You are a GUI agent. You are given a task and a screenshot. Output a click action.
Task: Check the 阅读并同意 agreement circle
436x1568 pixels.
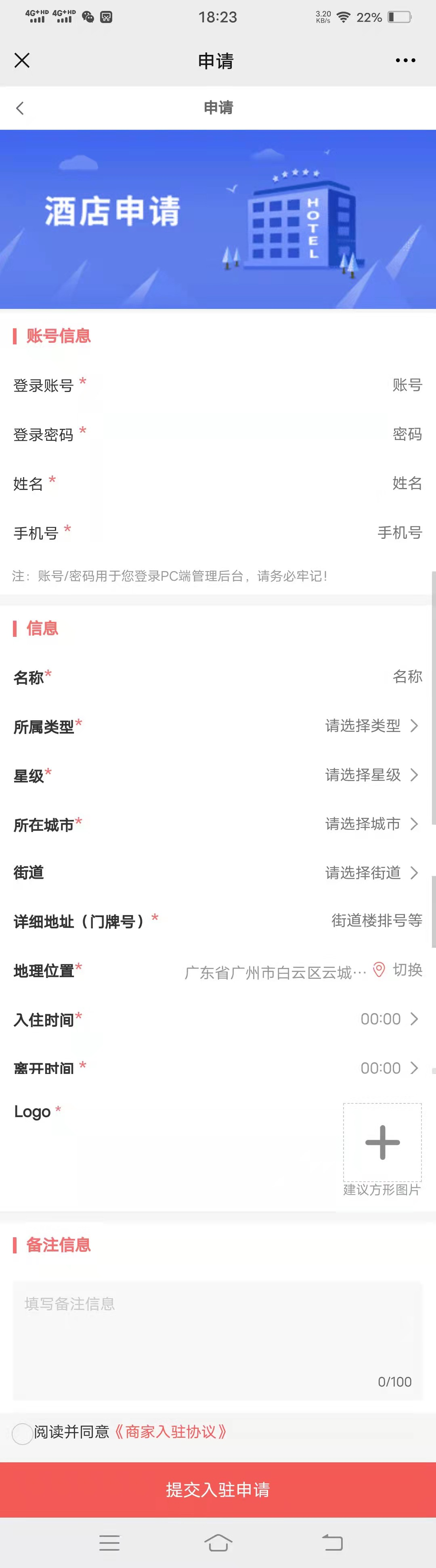click(x=23, y=1434)
